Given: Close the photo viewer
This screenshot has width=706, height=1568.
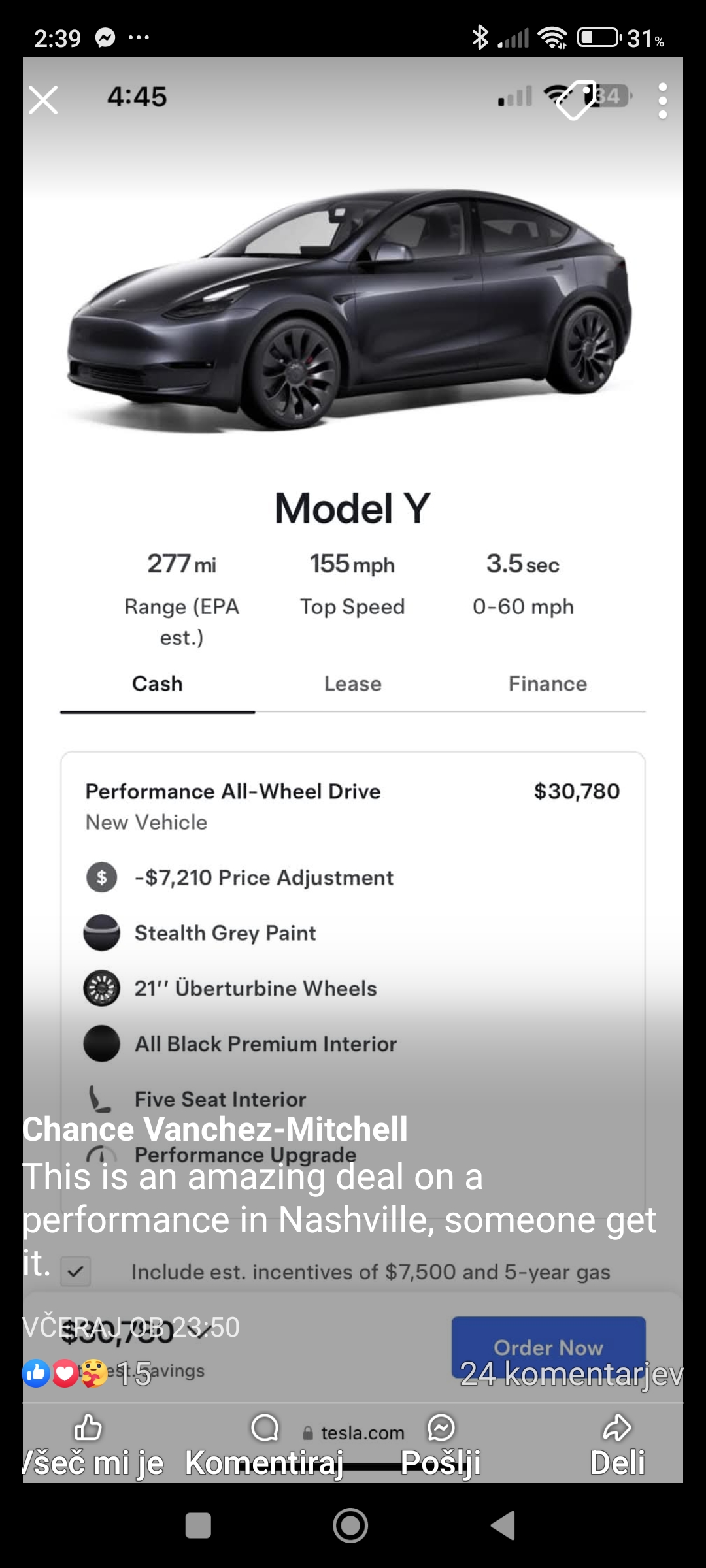Looking at the screenshot, I should pos(43,100).
